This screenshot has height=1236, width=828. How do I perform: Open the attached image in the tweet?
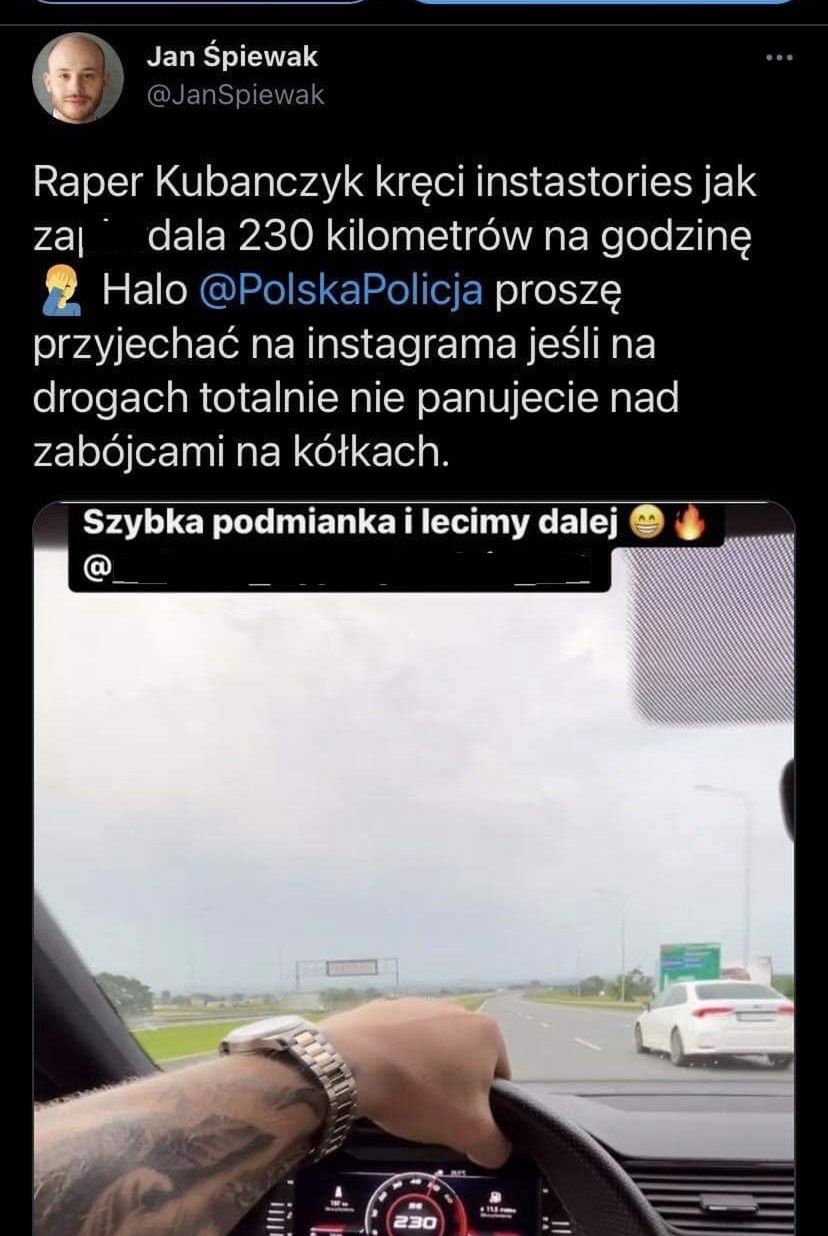click(414, 860)
